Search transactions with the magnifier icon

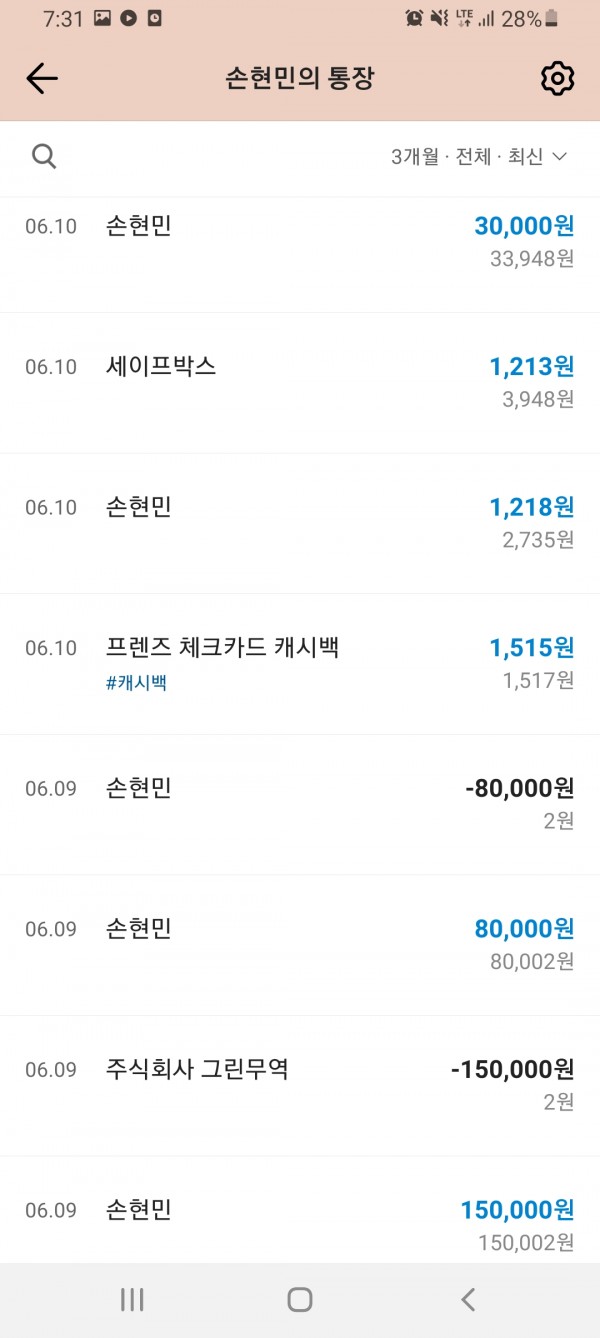(x=44, y=156)
